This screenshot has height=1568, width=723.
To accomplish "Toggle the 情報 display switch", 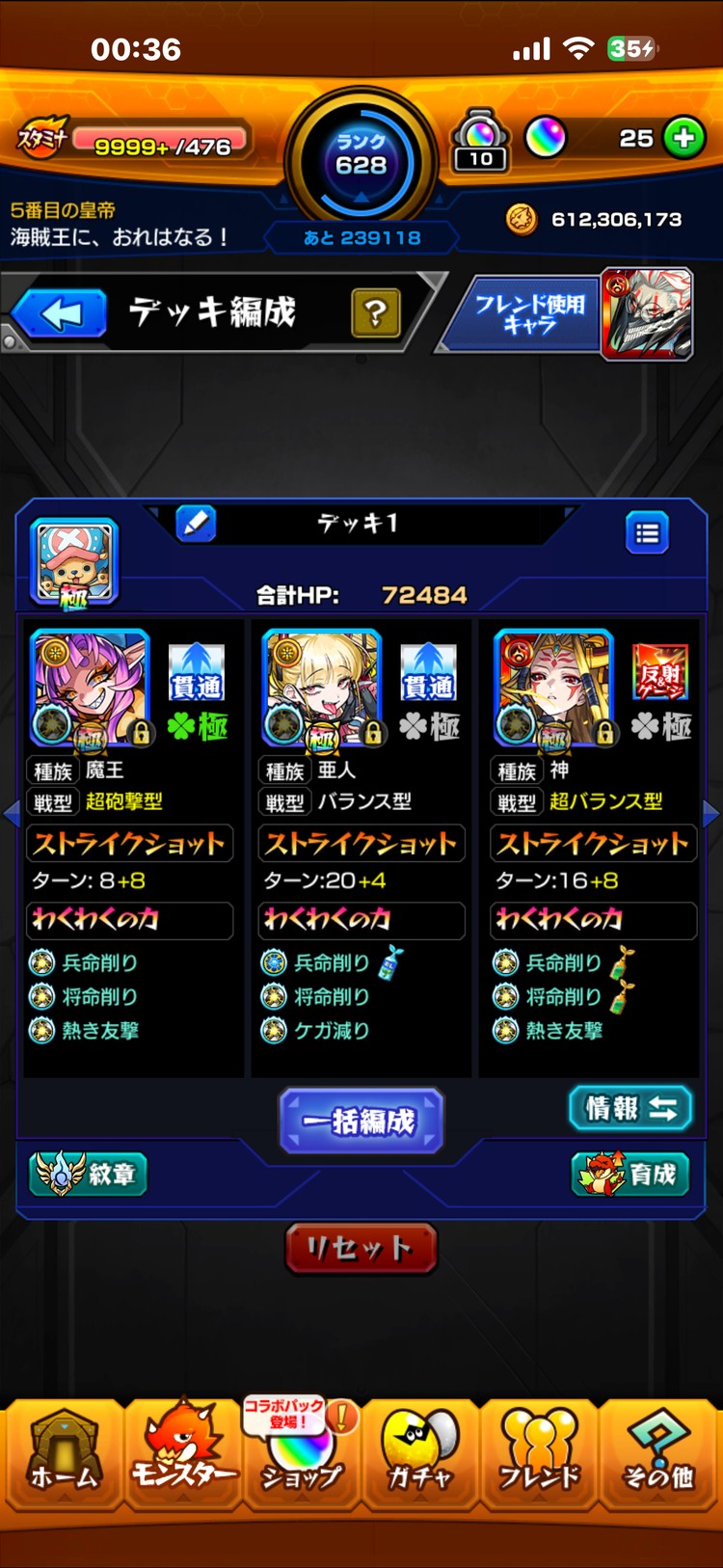I will click(630, 1109).
